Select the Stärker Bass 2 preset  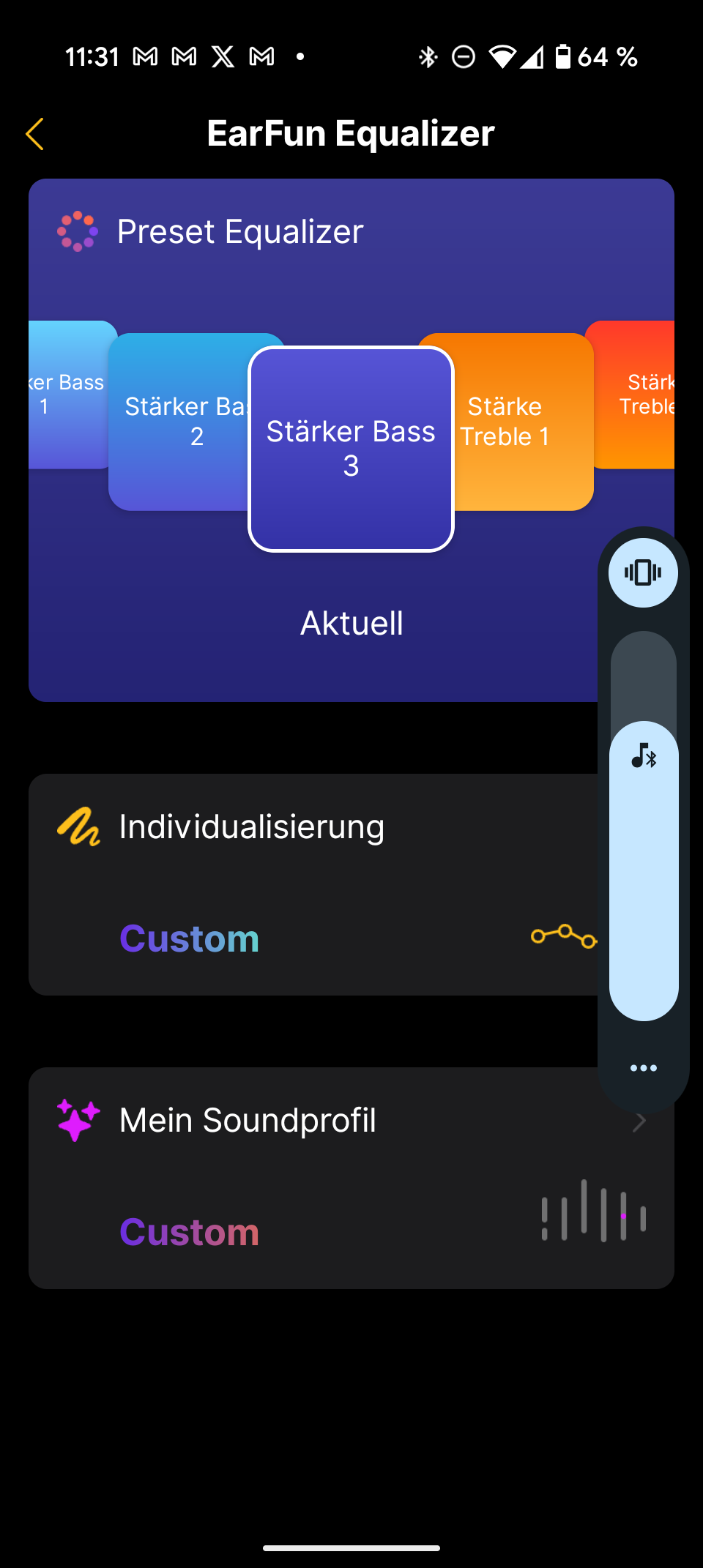click(179, 422)
